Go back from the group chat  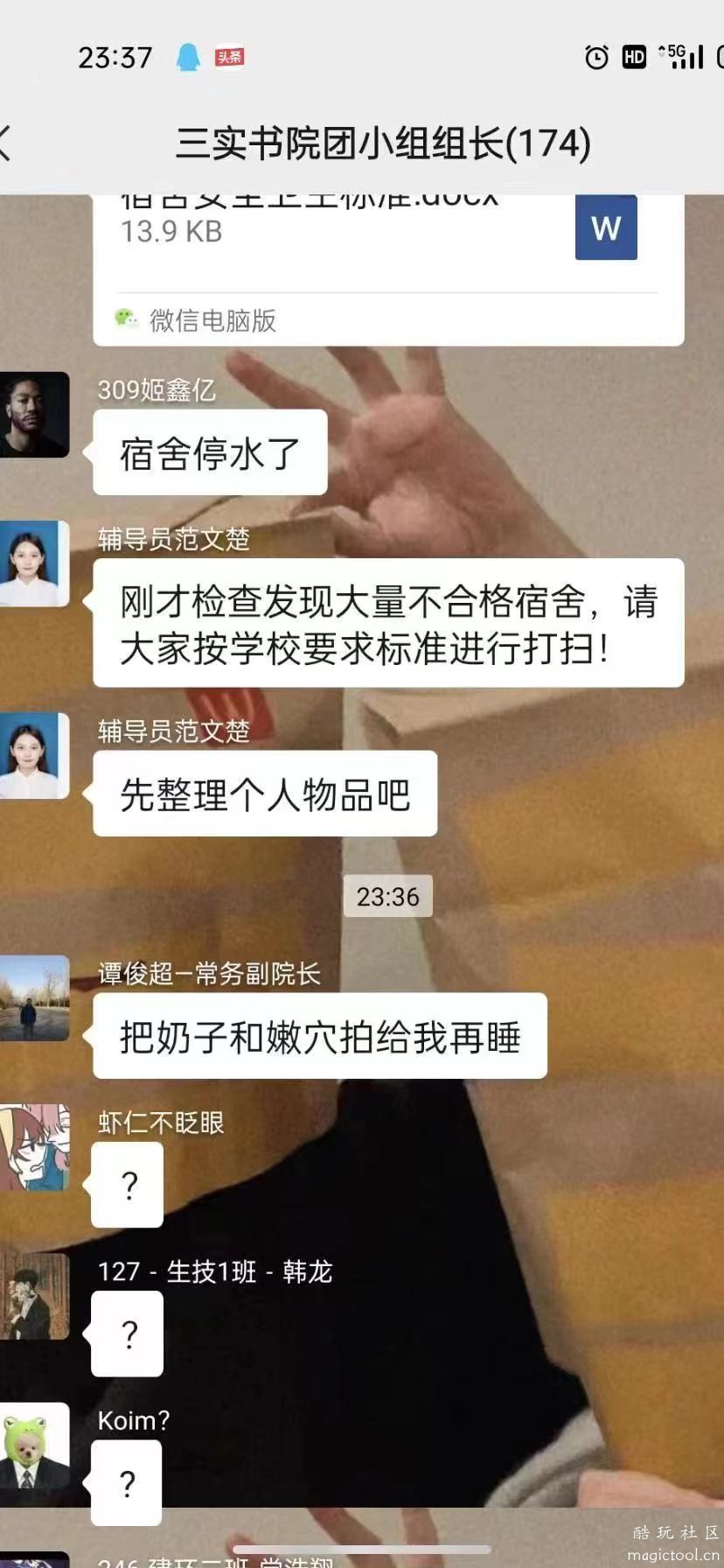point(7,143)
